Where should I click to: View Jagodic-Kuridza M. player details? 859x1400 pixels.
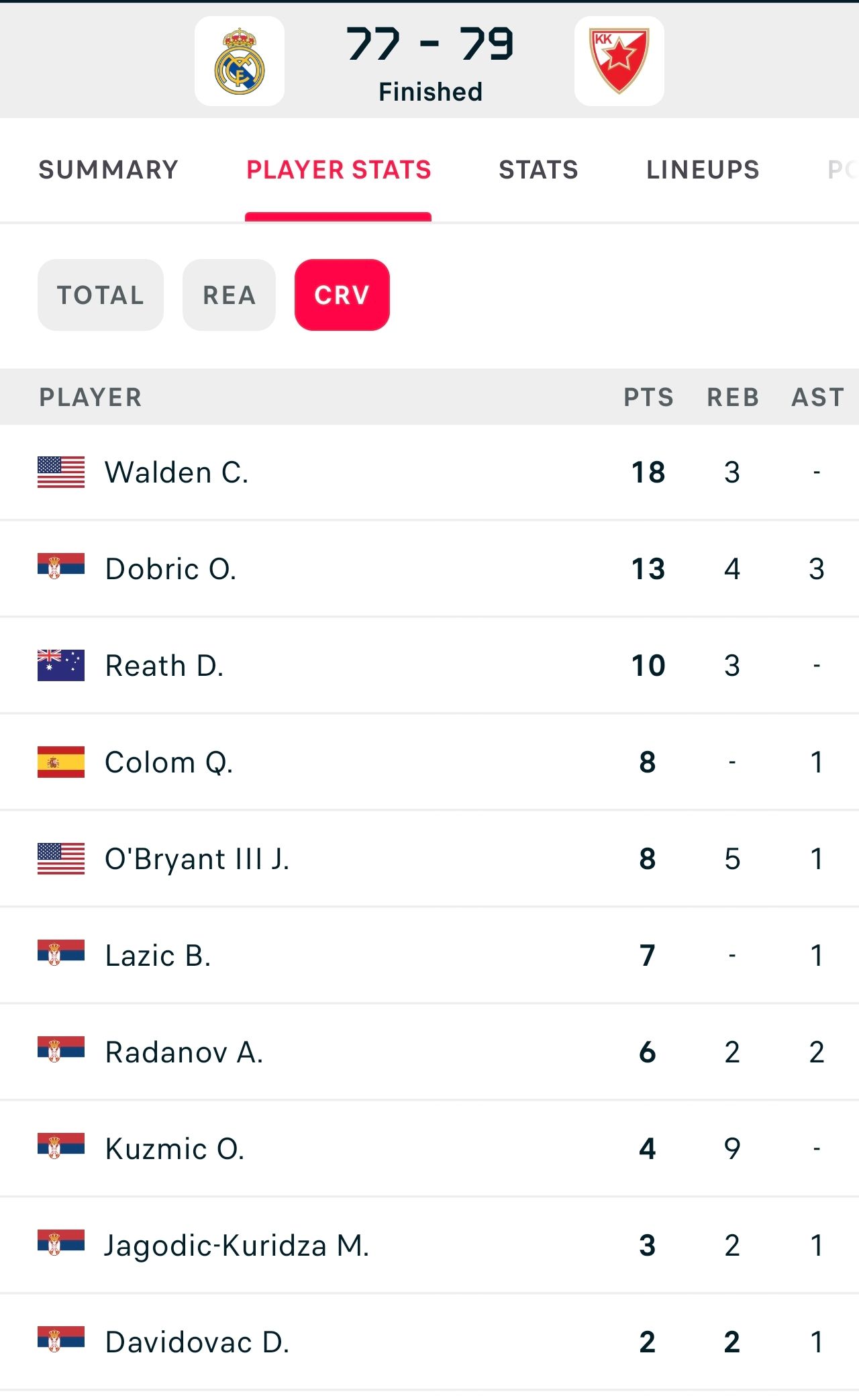coord(237,1246)
